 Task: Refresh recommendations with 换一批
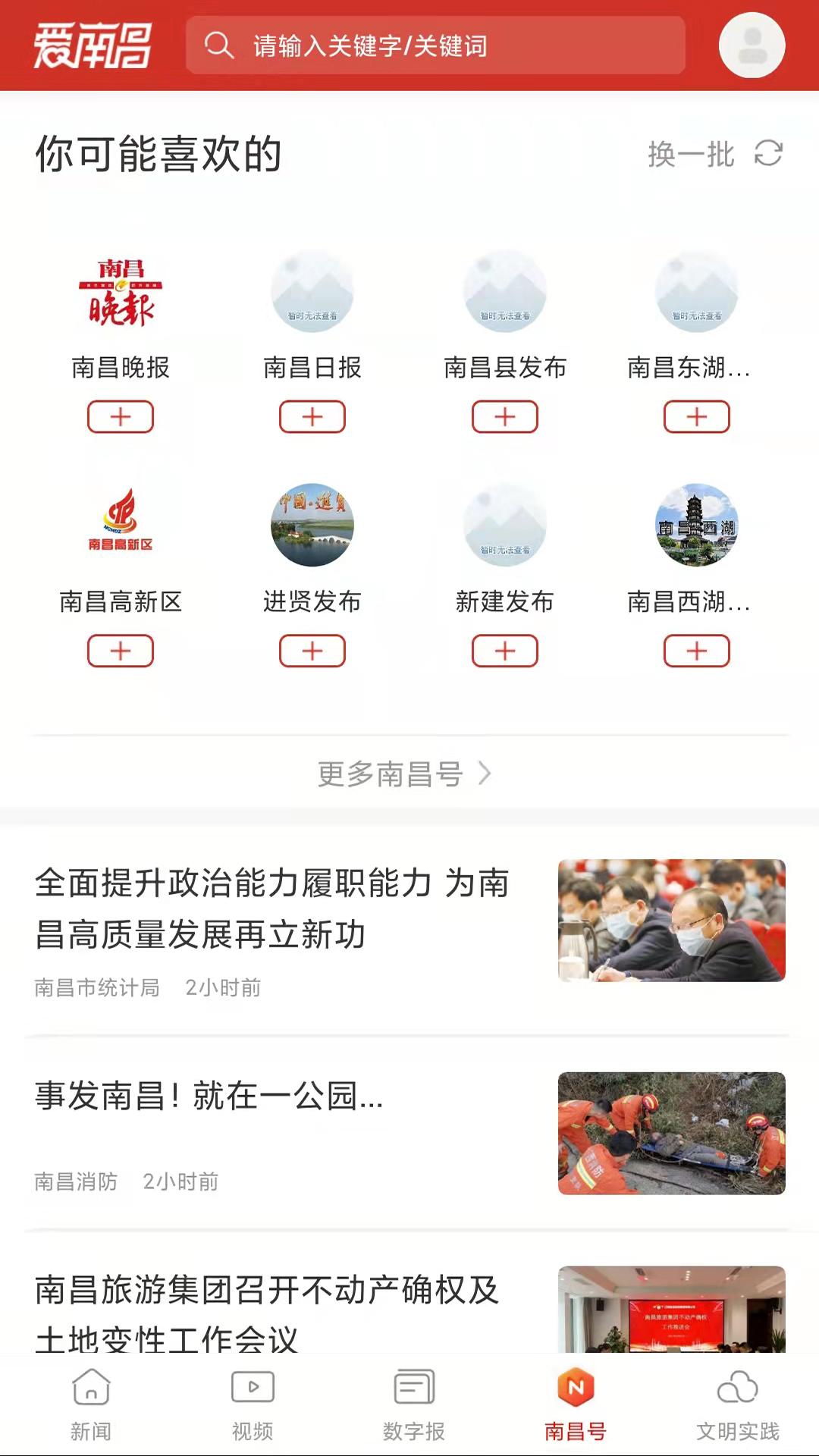click(x=714, y=154)
